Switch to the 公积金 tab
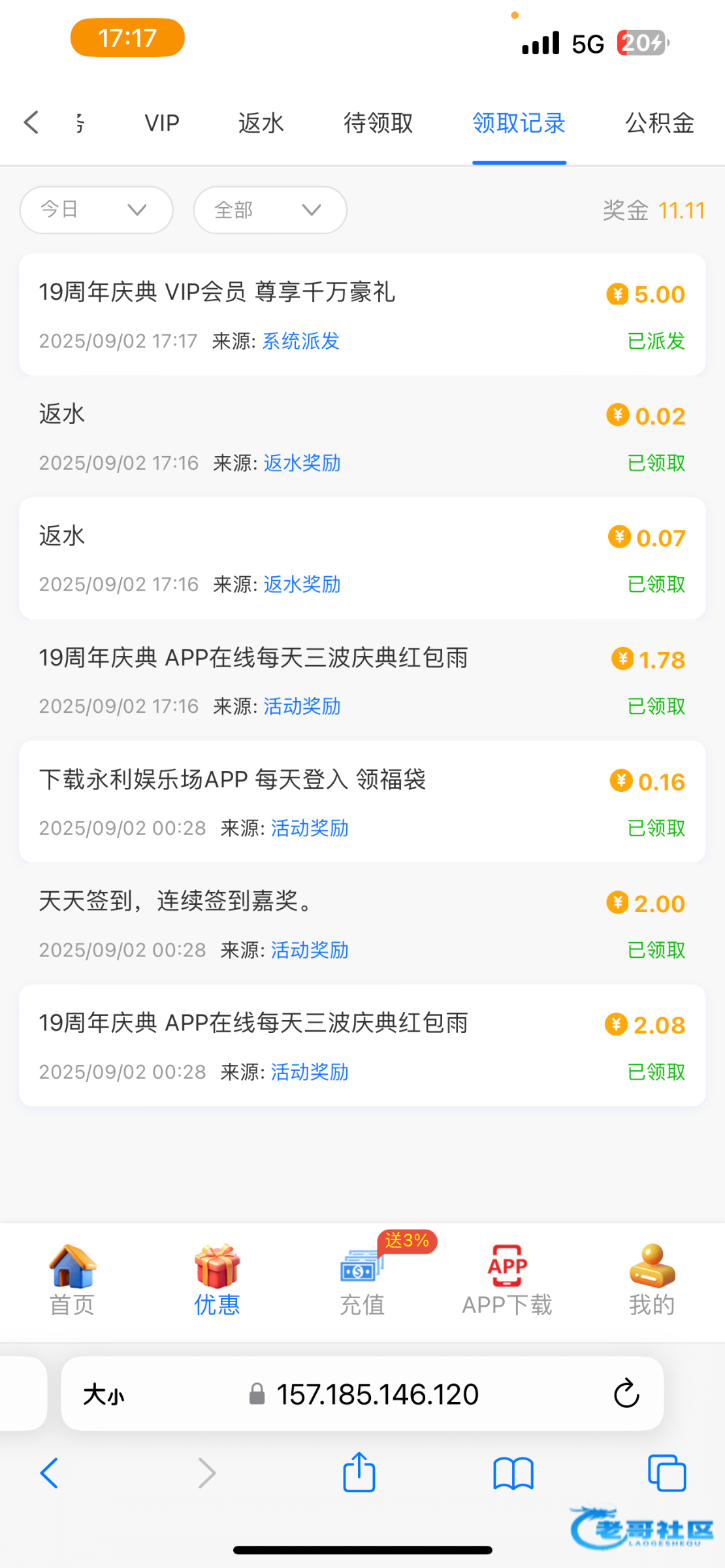 click(660, 123)
